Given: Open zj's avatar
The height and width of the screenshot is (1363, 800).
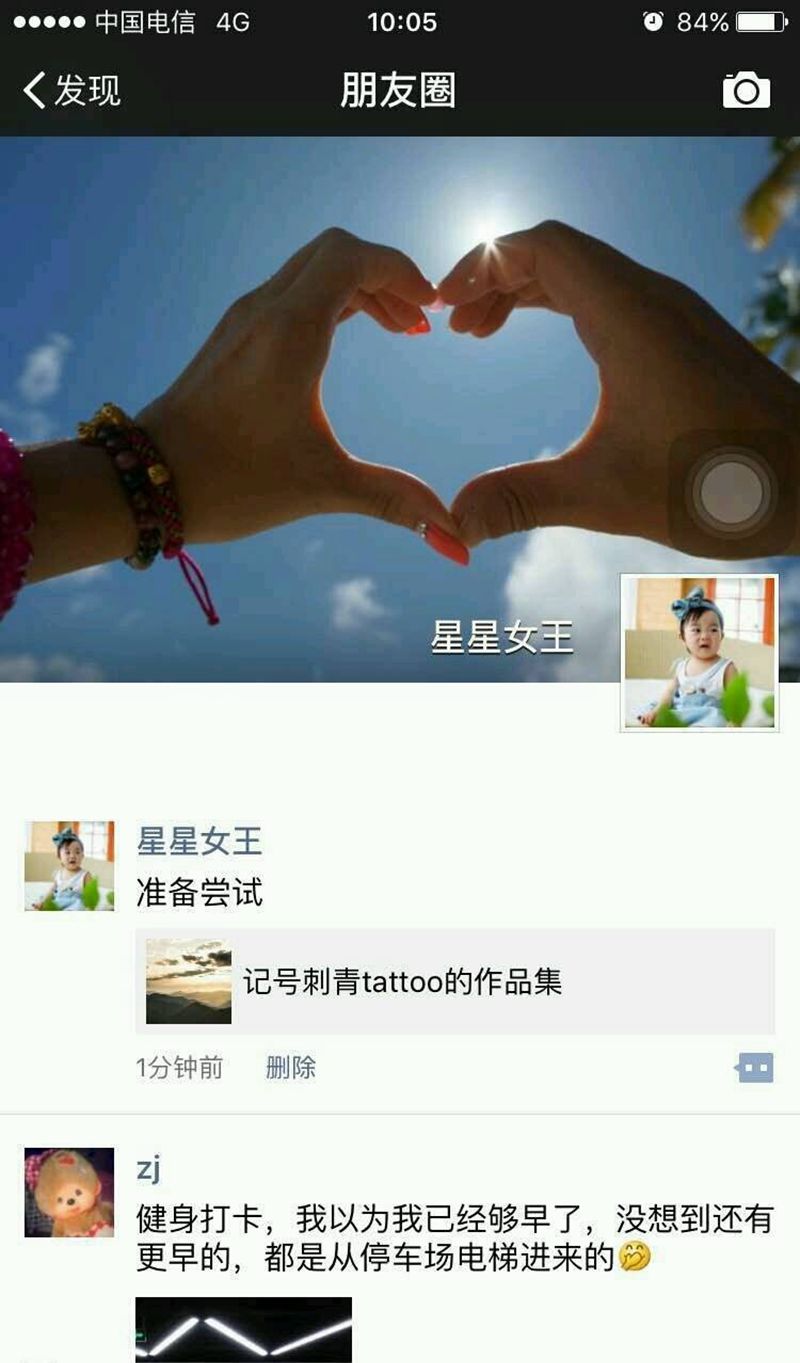Looking at the screenshot, I should [69, 1192].
